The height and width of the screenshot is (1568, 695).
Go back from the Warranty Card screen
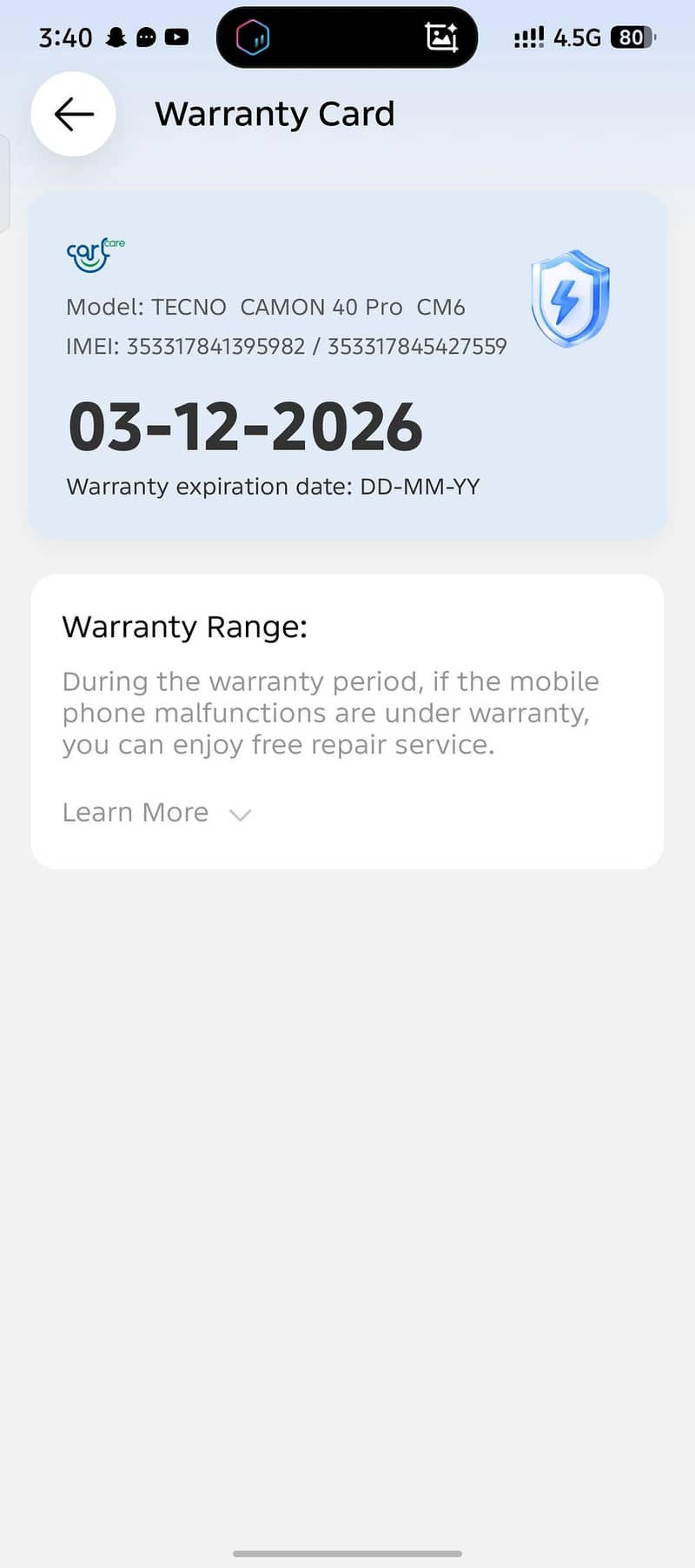coord(74,114)
